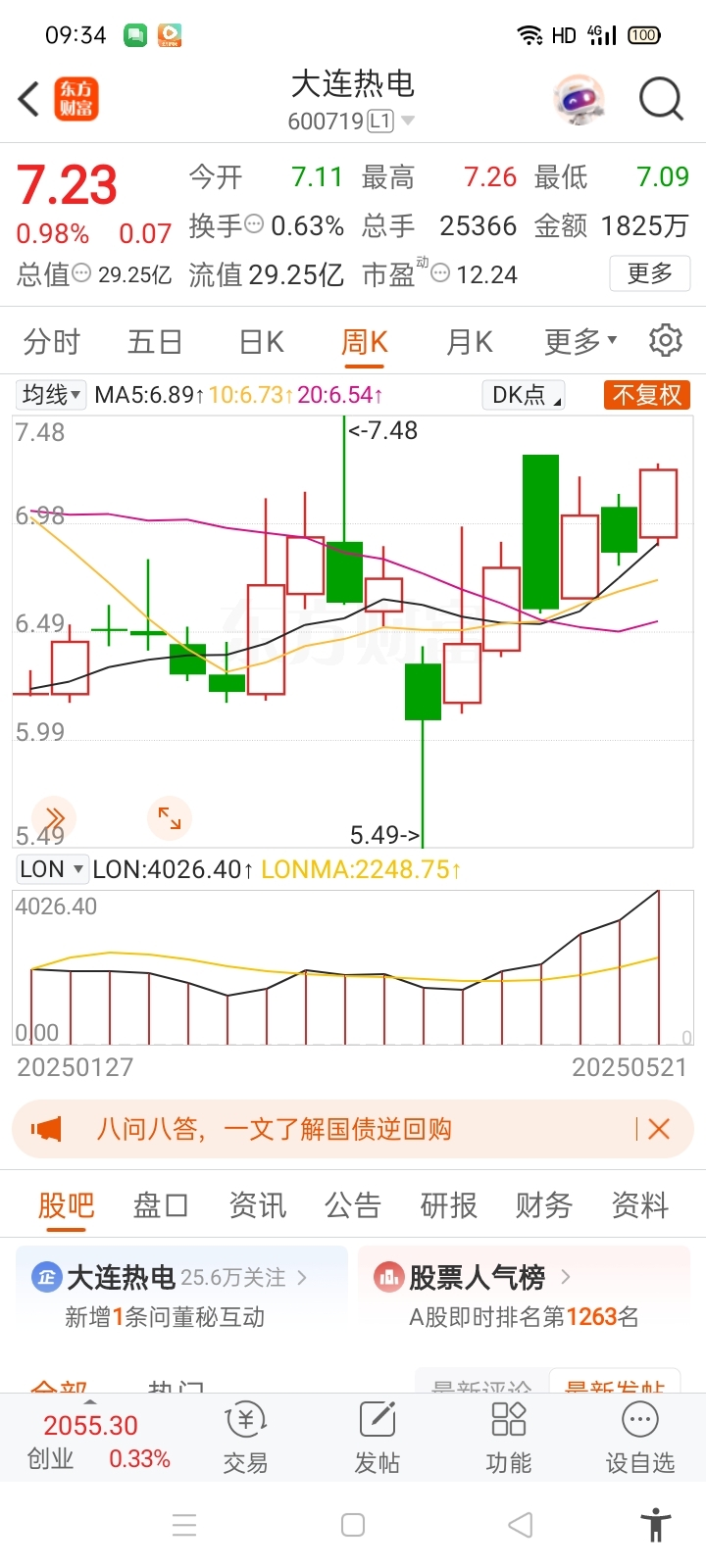Open the robot assistant avatar
This screenshot has width=706, height=1568.
pos(579,99)
